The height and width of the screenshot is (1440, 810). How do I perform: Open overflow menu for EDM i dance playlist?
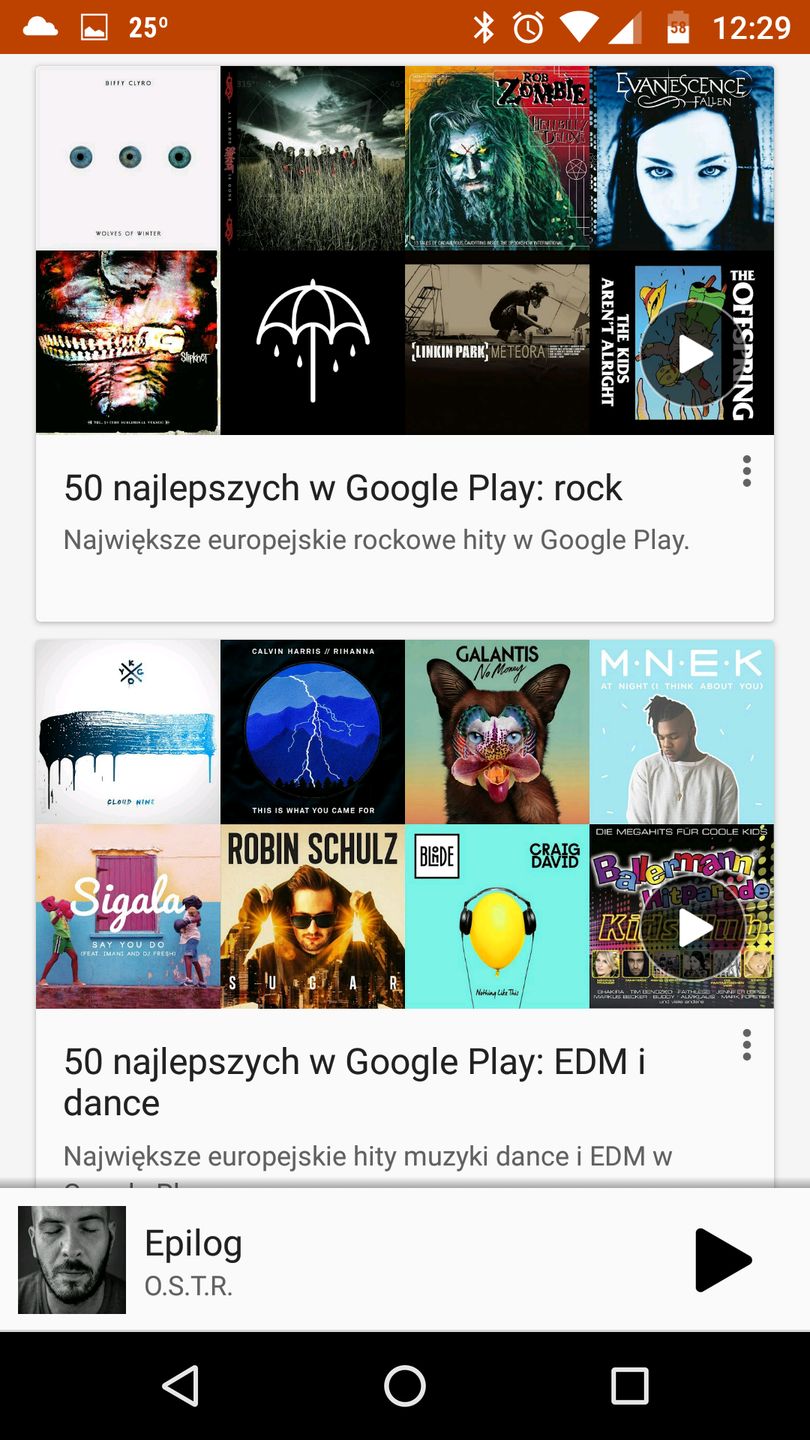click(746, 1045)
